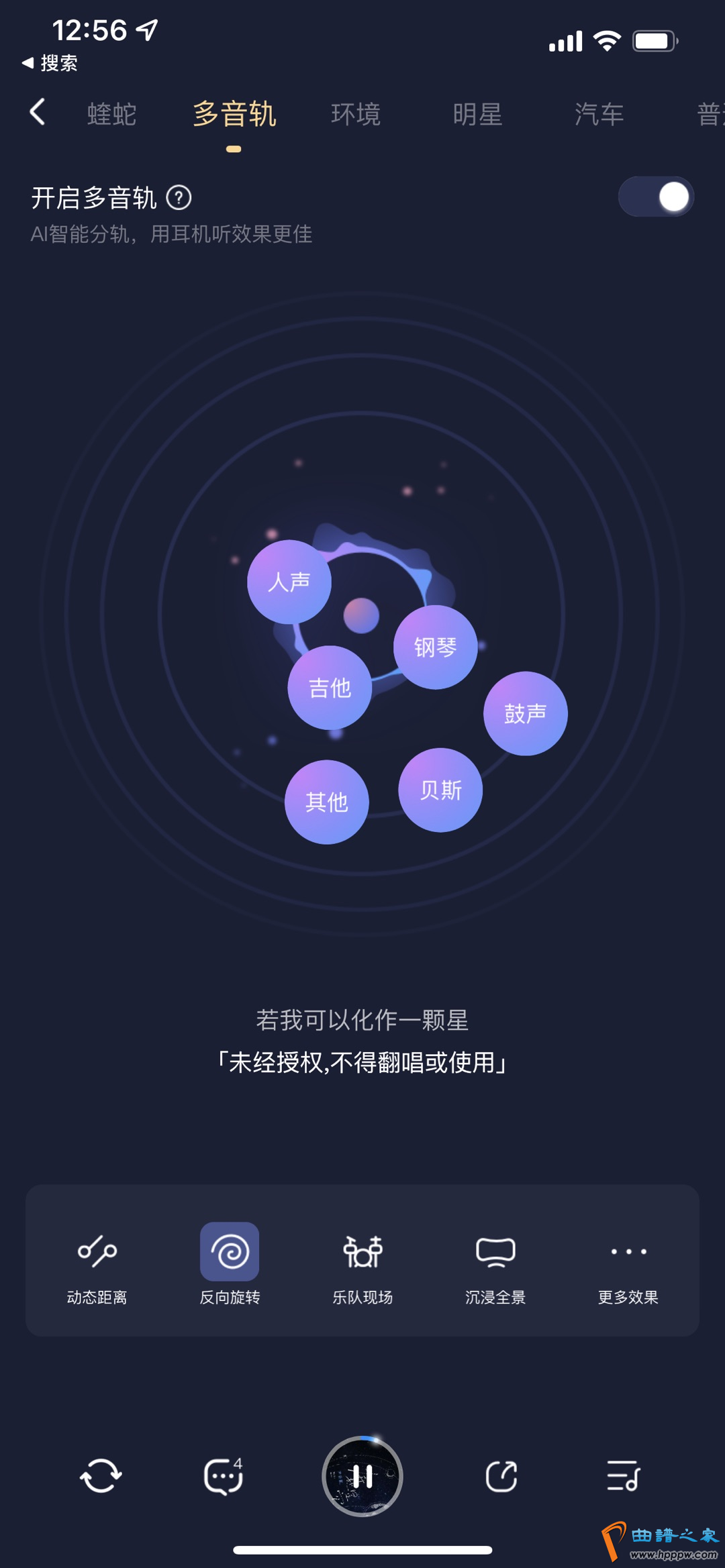Tap the 鼓声 track bubble
This screenshot has height=1568, width=725.
(525, 713)
